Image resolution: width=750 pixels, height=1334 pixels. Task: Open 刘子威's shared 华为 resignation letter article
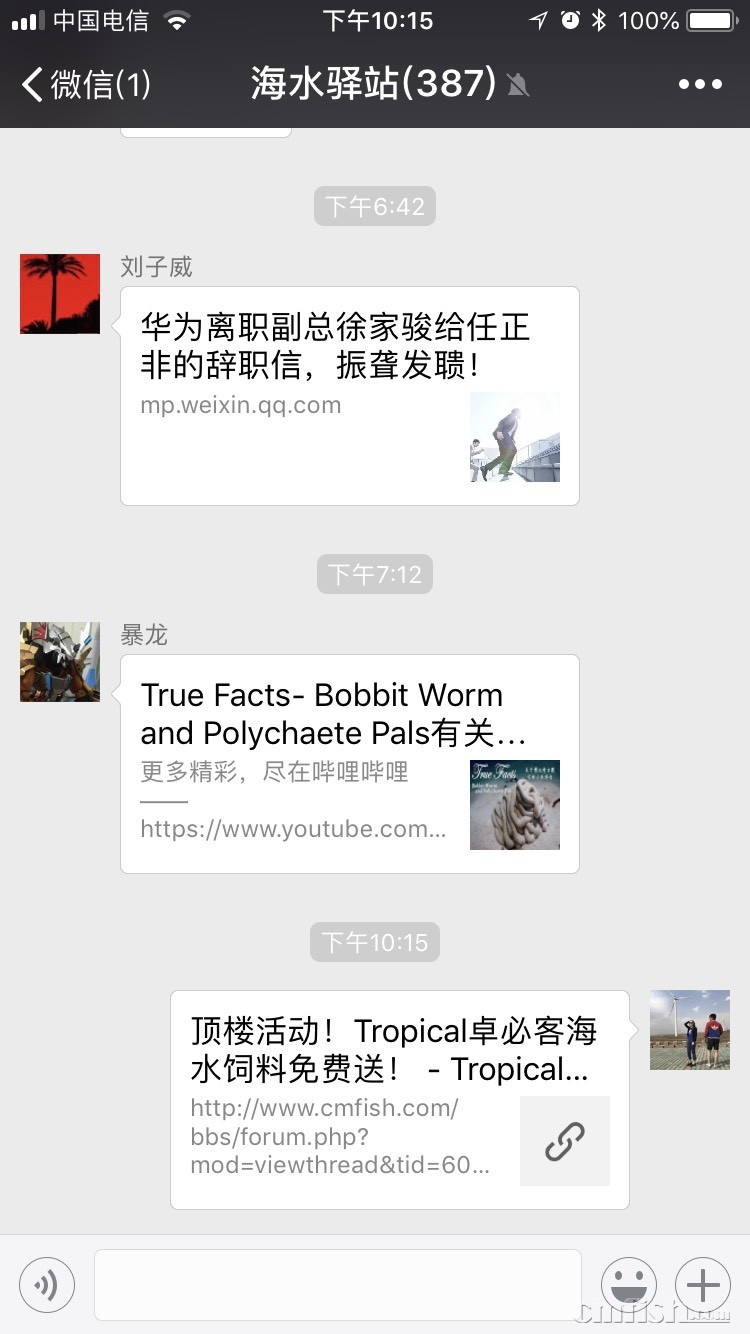[x=349, y=396]
